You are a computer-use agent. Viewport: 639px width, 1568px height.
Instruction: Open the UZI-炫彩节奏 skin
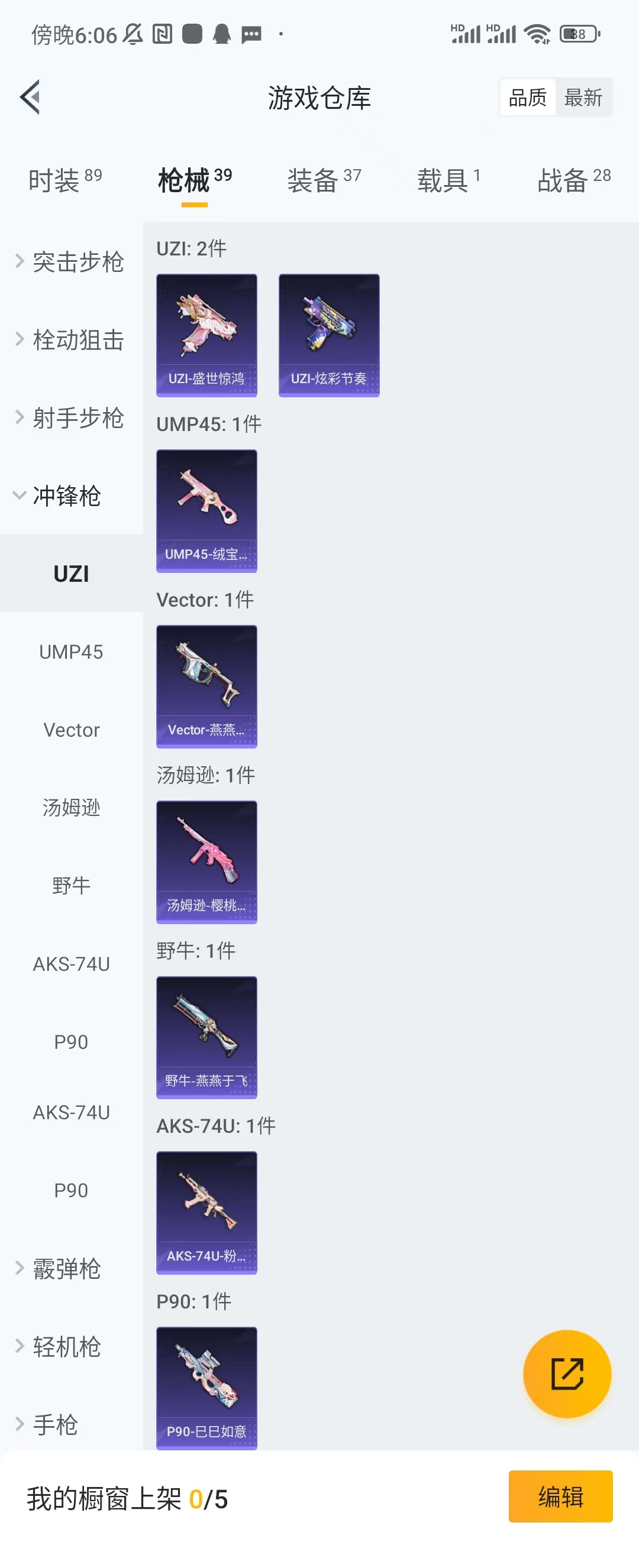click(x=329, y=335)
